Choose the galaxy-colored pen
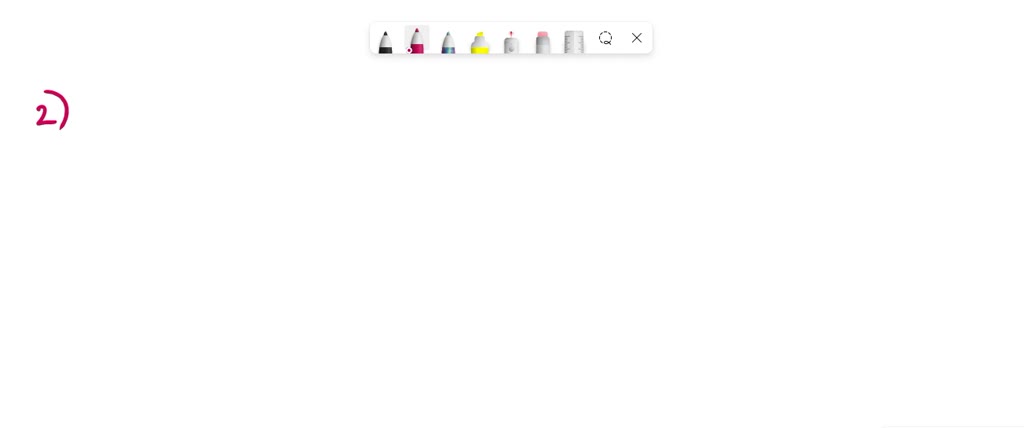1024x428 pixels. [x=448, y=41]
